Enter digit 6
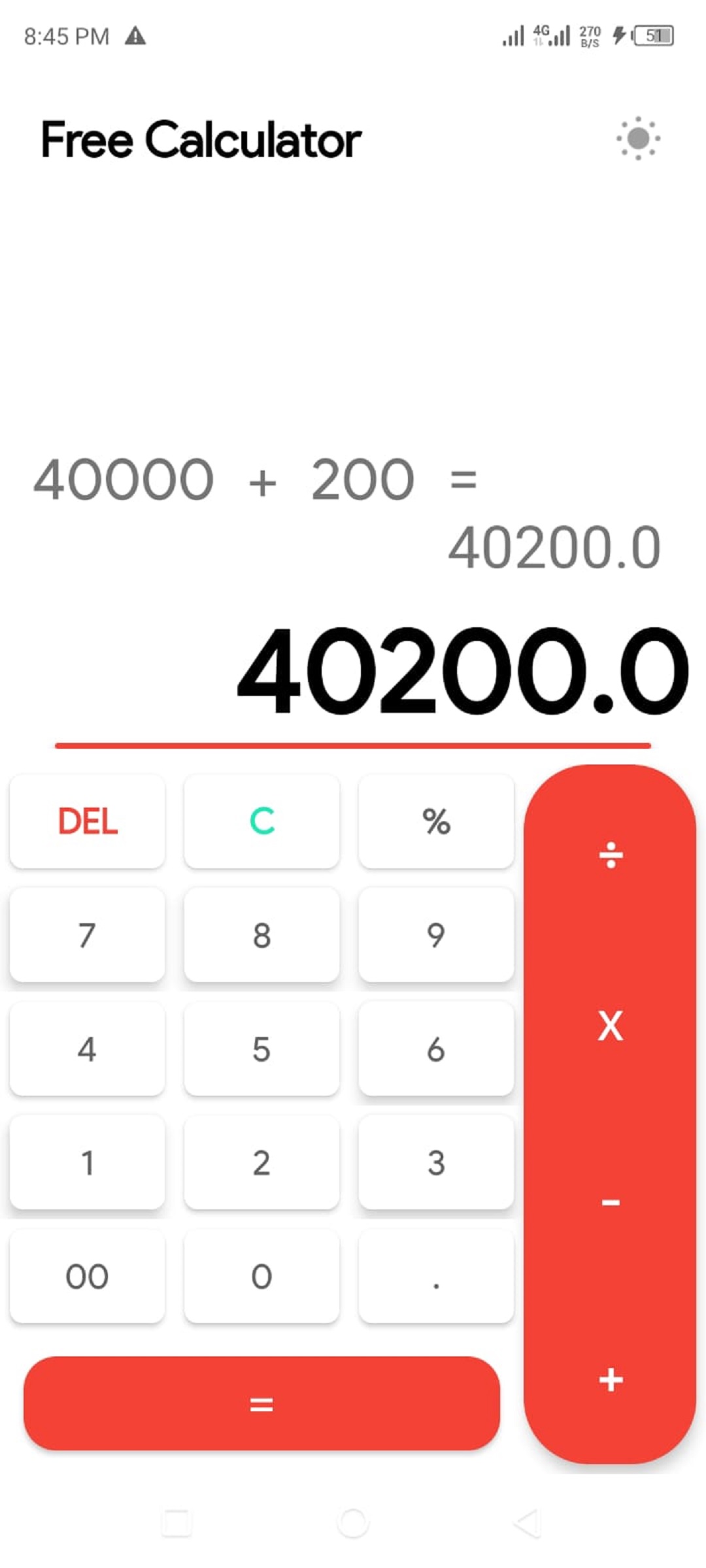Image resolution: width=706 pixels, height=1568 pixels. click(x=436, y=1049)
